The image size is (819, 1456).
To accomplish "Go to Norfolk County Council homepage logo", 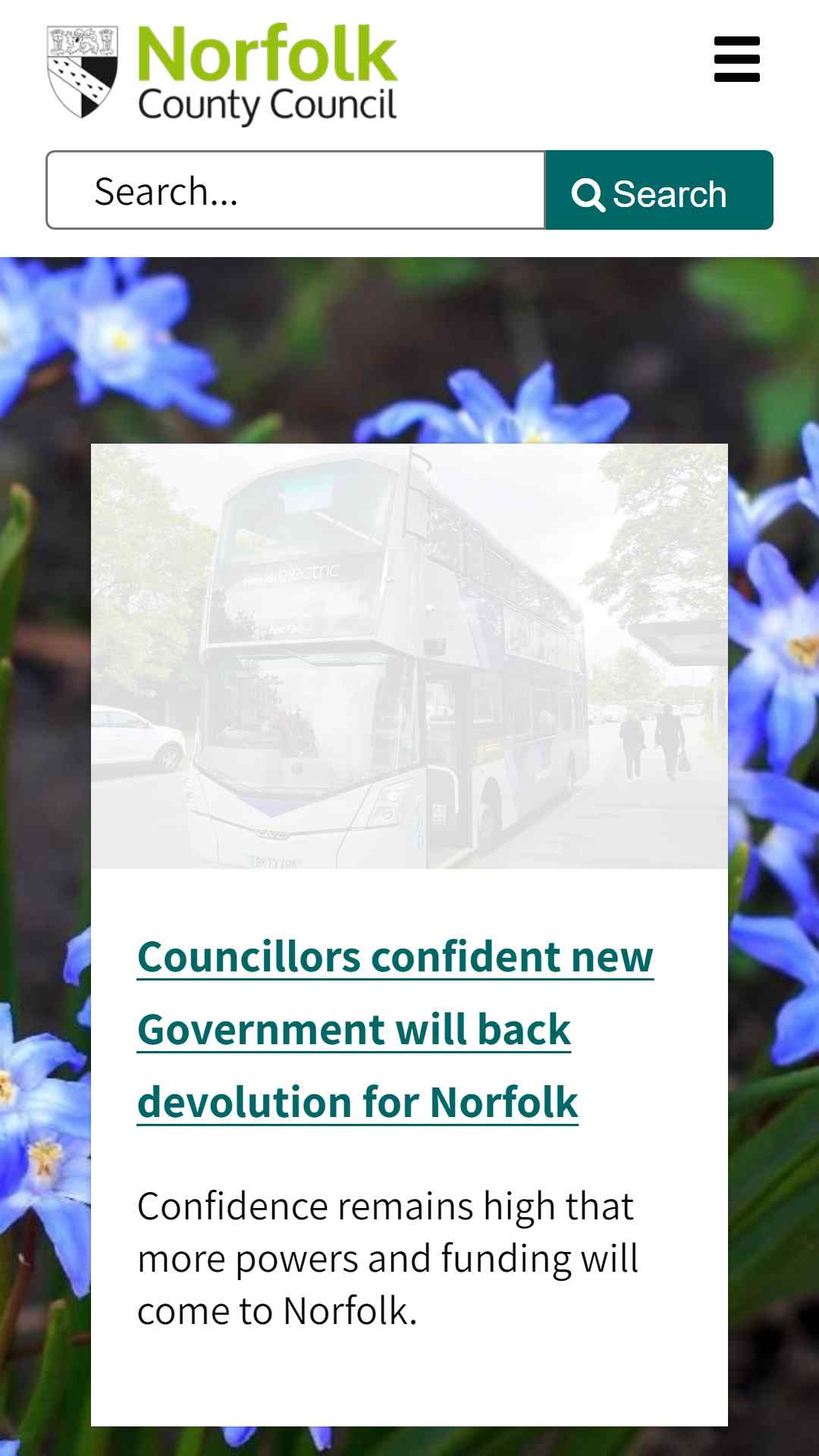I will [222, 73].
